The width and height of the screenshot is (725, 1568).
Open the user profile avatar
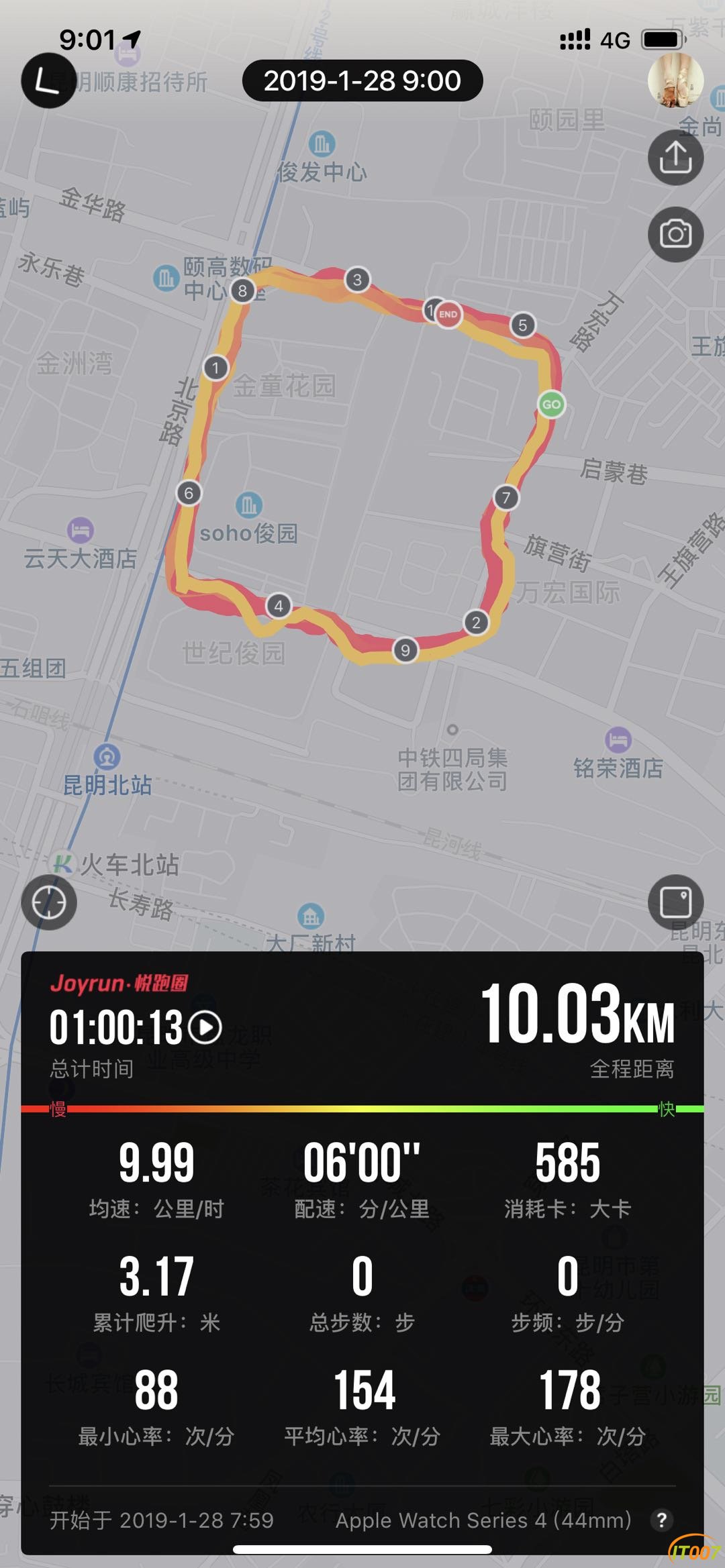(x=675, y=81)
